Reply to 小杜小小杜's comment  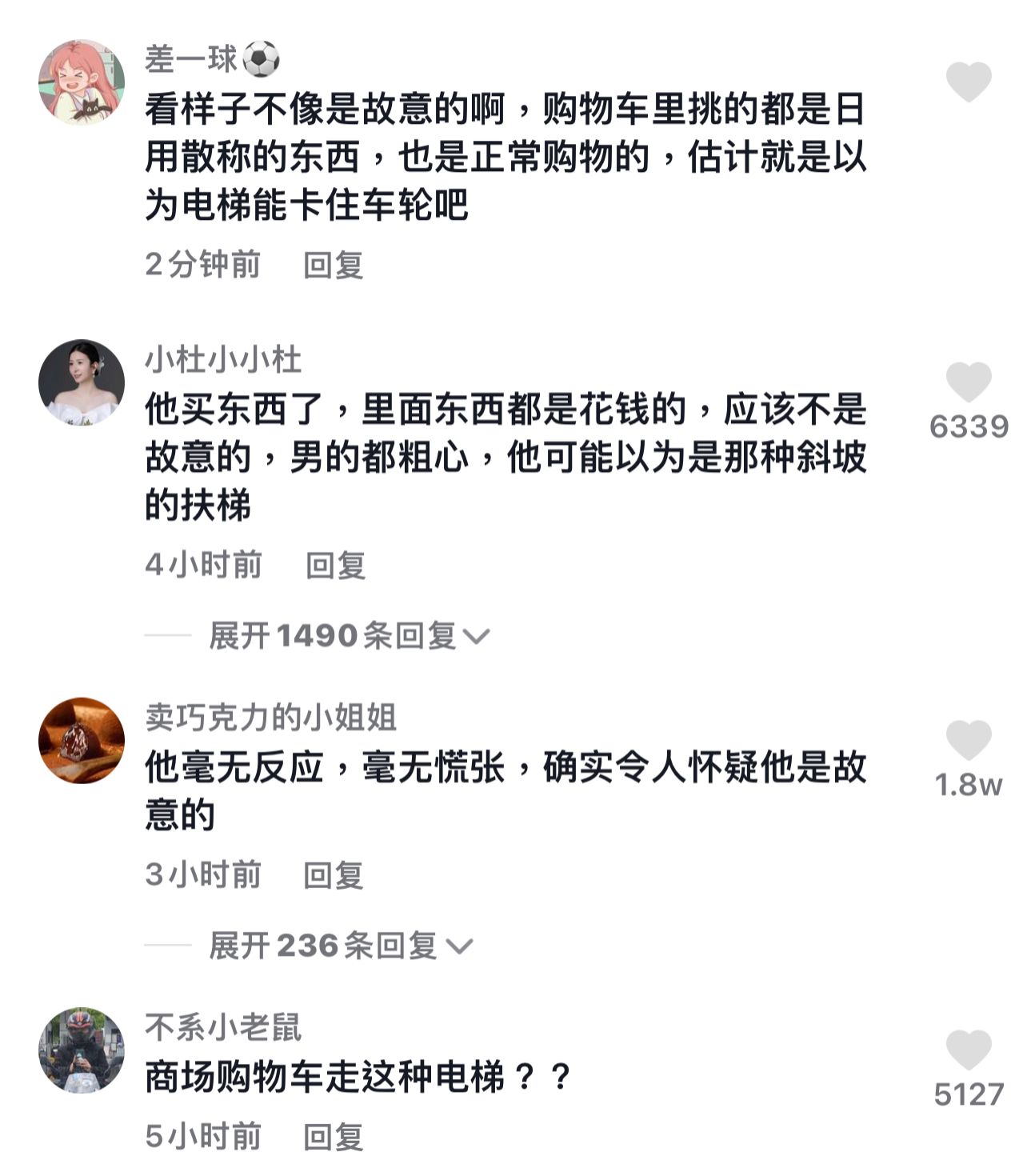[335, 566]
